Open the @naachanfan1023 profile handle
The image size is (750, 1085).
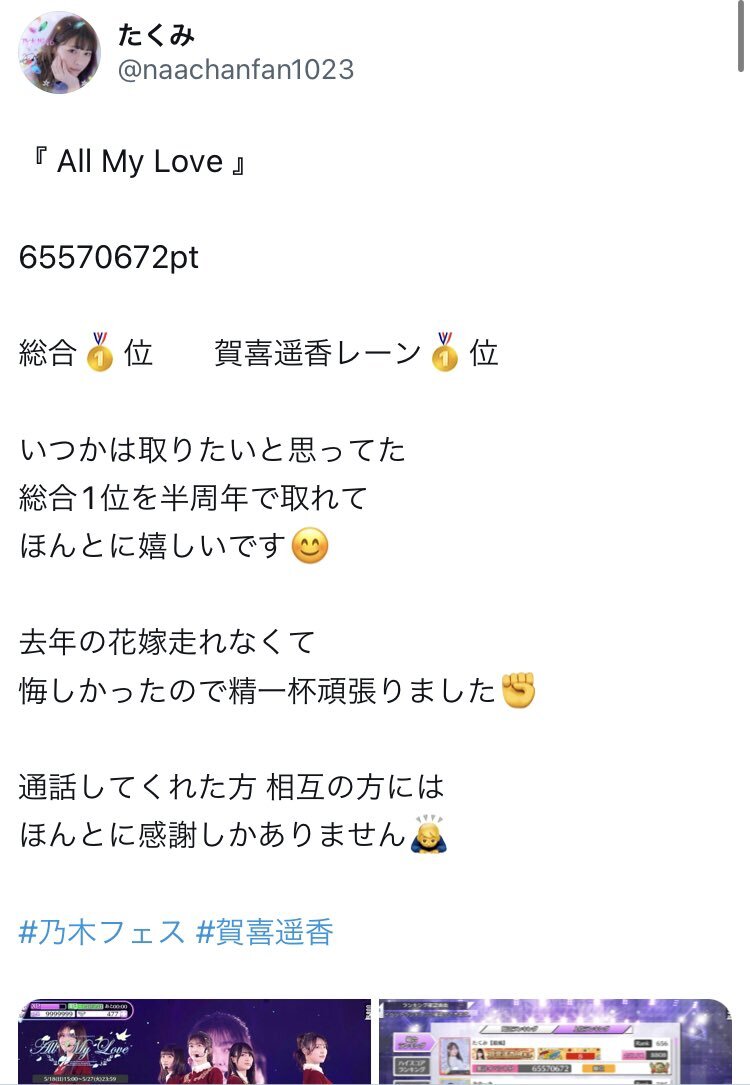coord(236,69)
